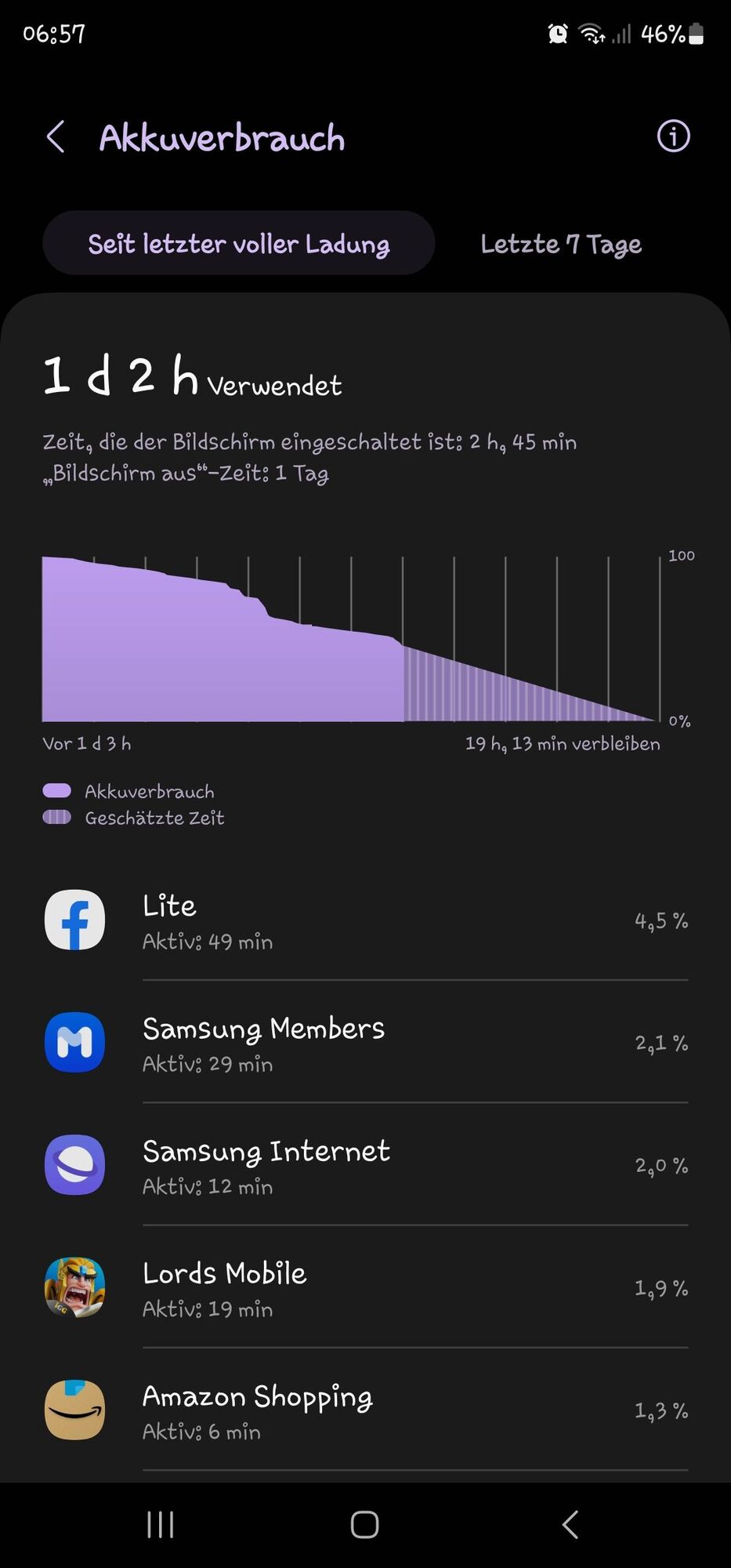The width and height of the screenshot is (731, 1568).
Task: Select the Seit letzter voller Ladung tab
Action: 238,244
